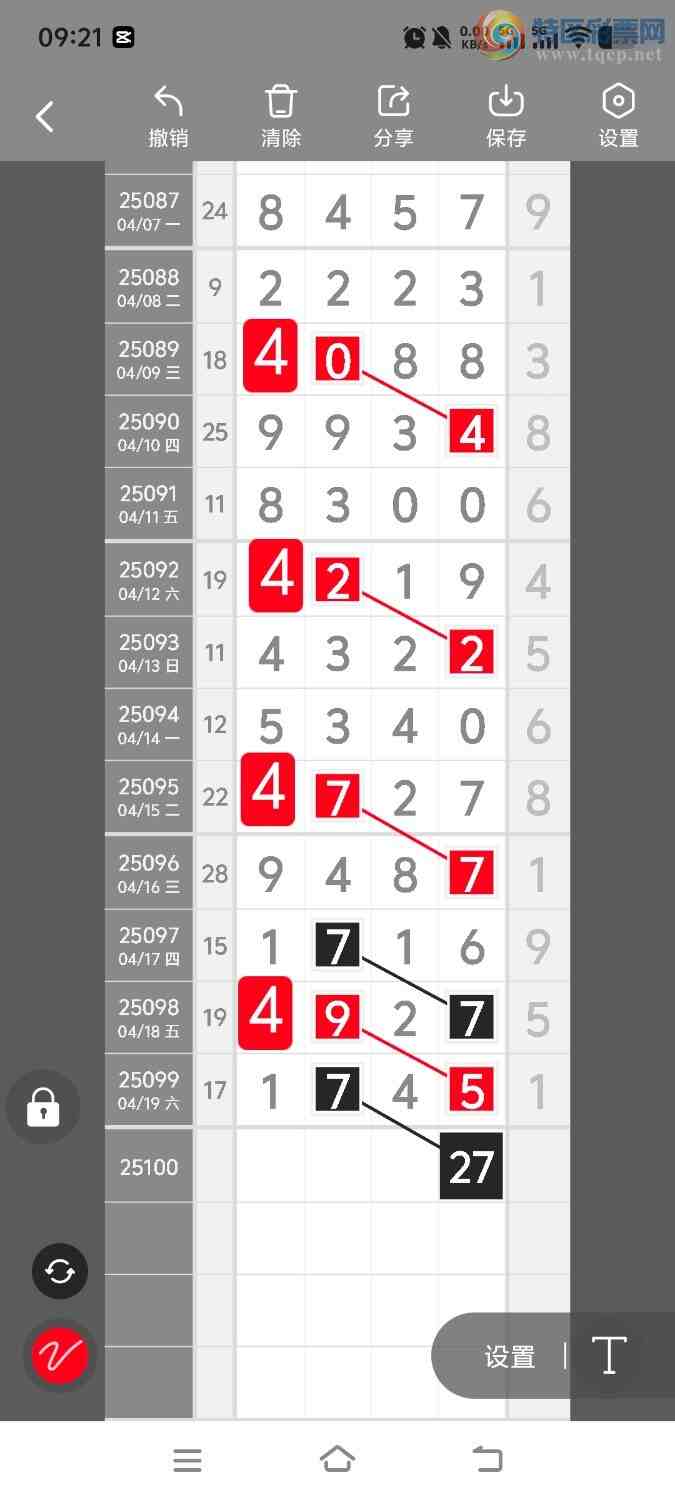The height and width of the screenshot is (1500, 675).
Task: Undo the last drawing action (撤销)
Action: coord(168,117)
